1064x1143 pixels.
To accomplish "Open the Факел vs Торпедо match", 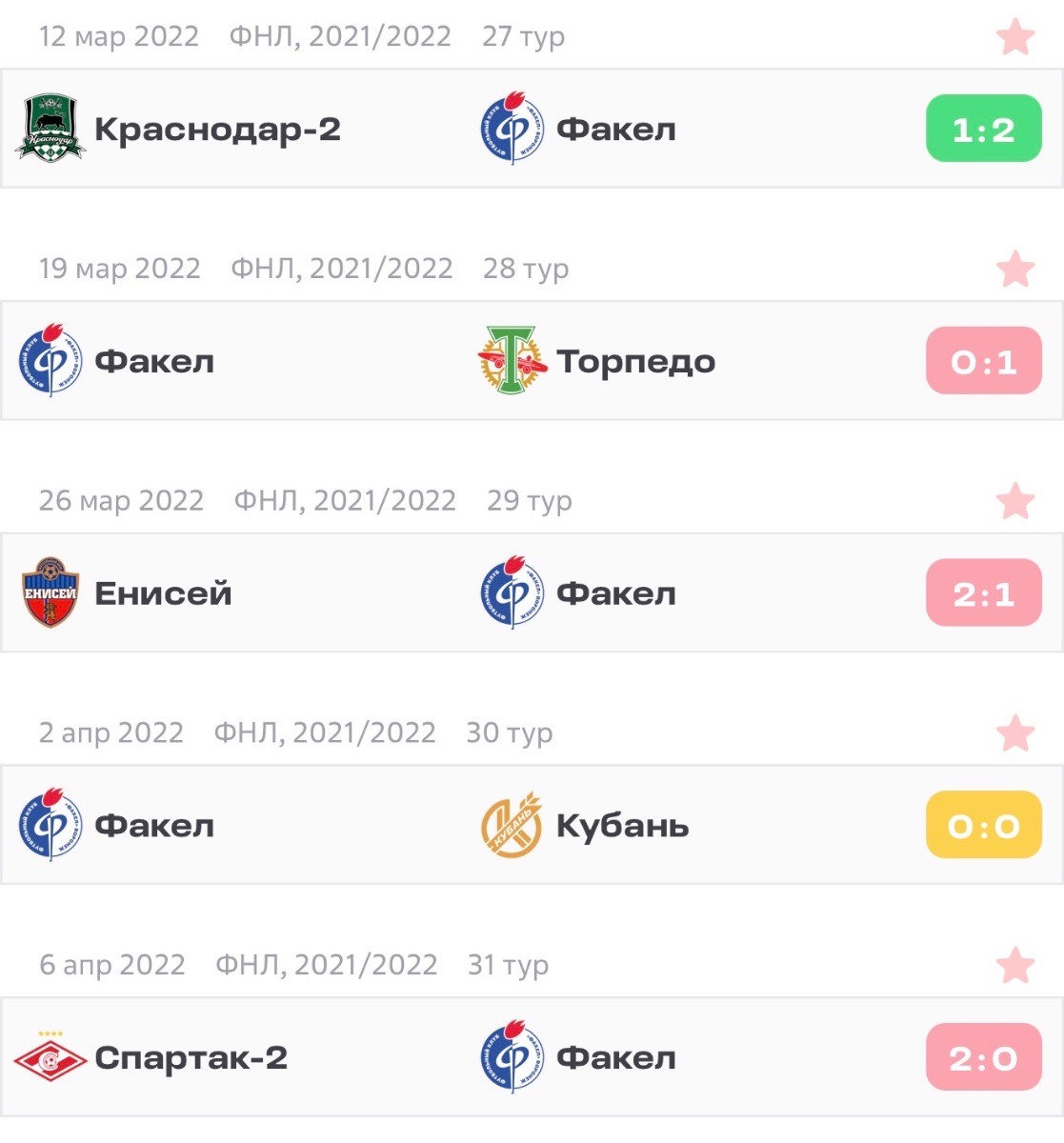I will coord(532,361).
